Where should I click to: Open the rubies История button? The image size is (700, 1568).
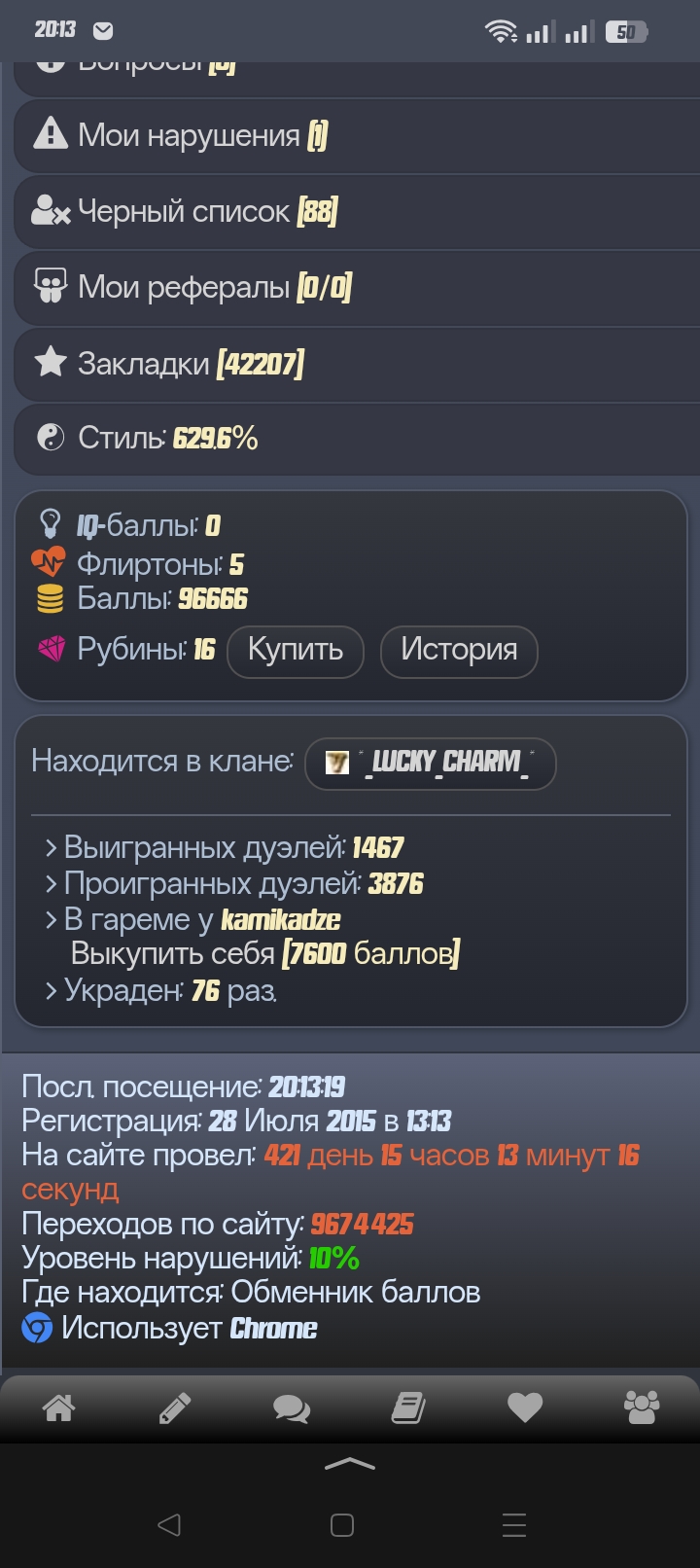[x=459, y=650]
